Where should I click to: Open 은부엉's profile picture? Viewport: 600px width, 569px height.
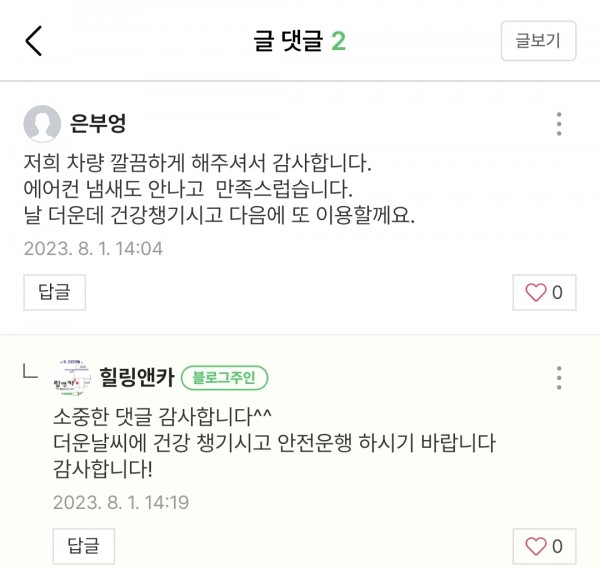42,124
